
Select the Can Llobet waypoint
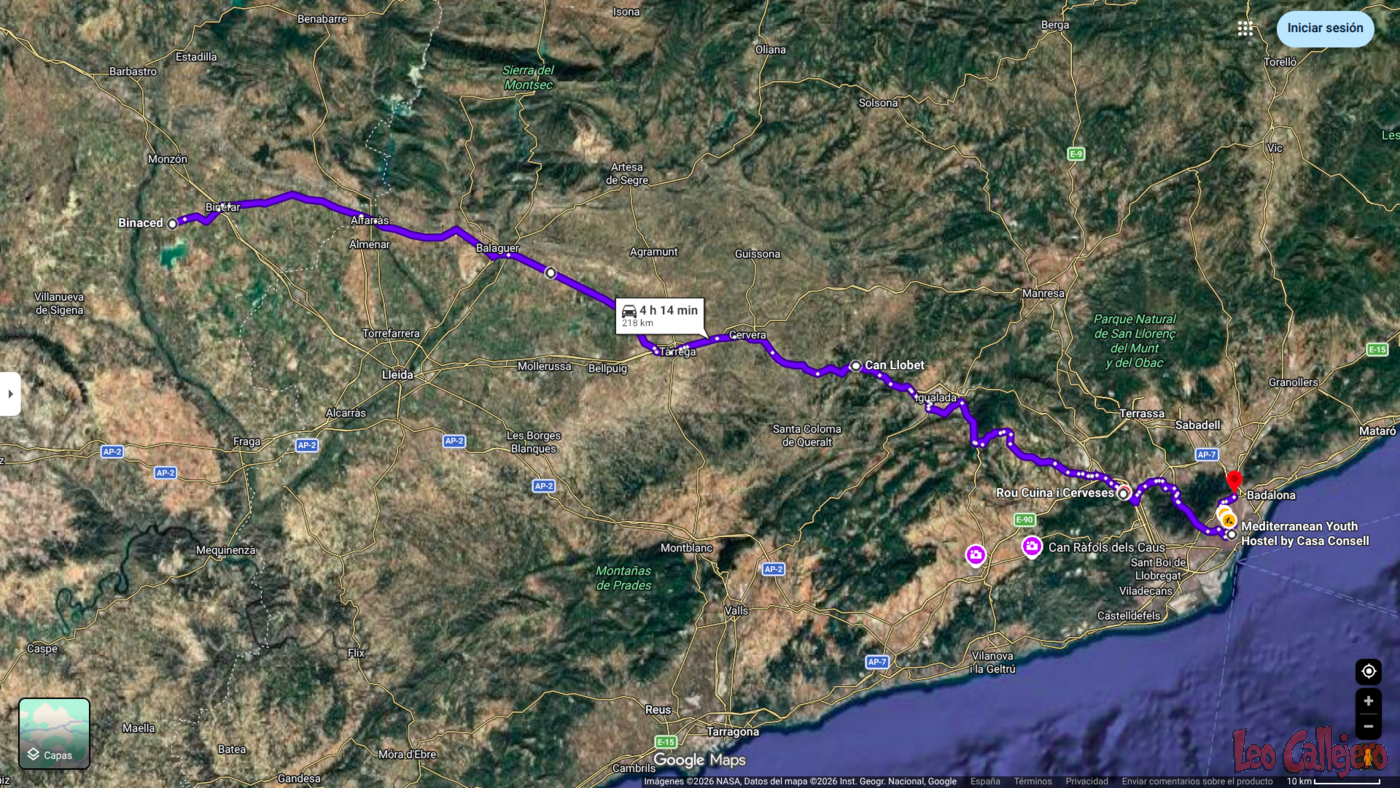pos(856,366)
